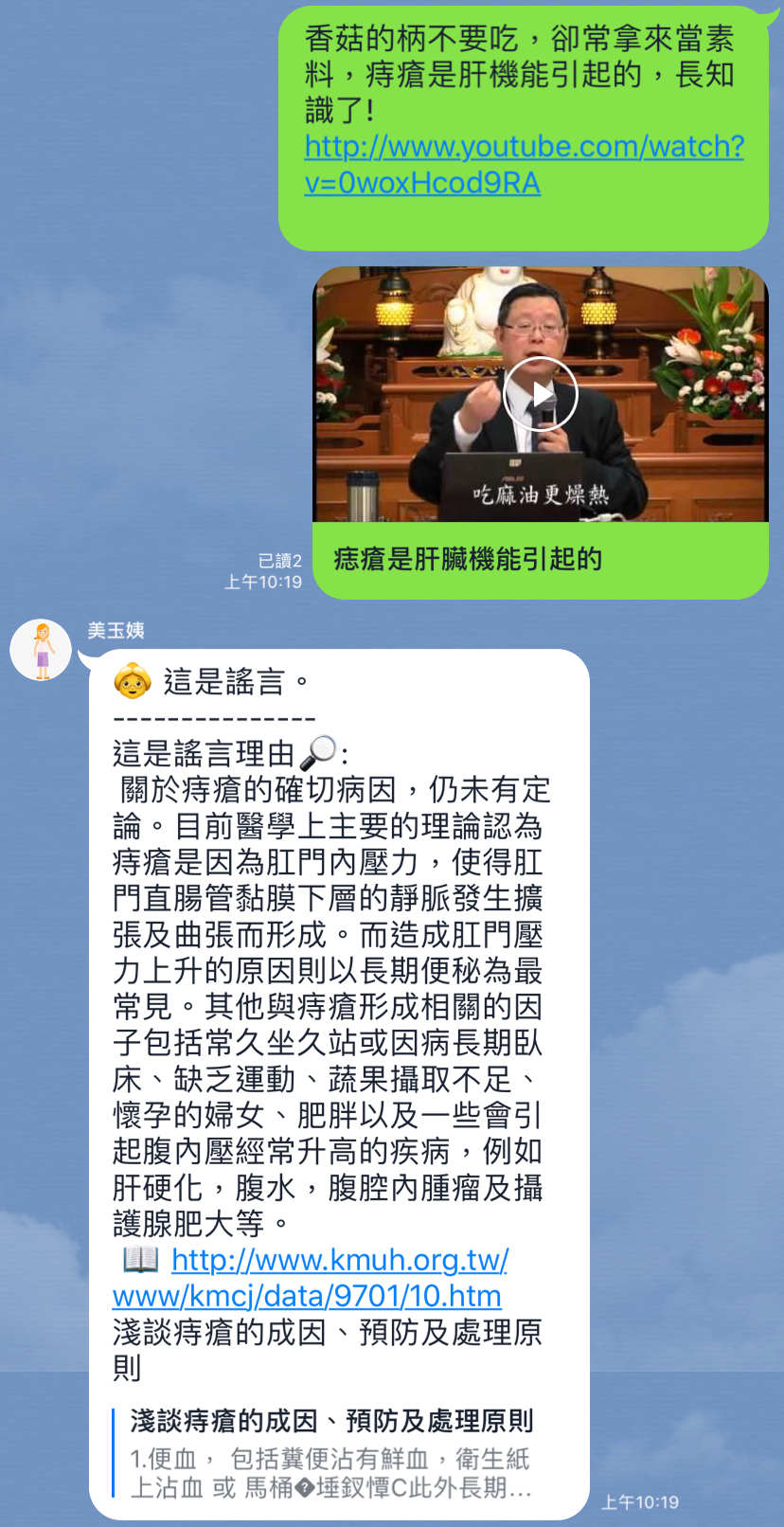Open 美玉姨's profile avatar

pyautogui.click(x=41, y=650)
